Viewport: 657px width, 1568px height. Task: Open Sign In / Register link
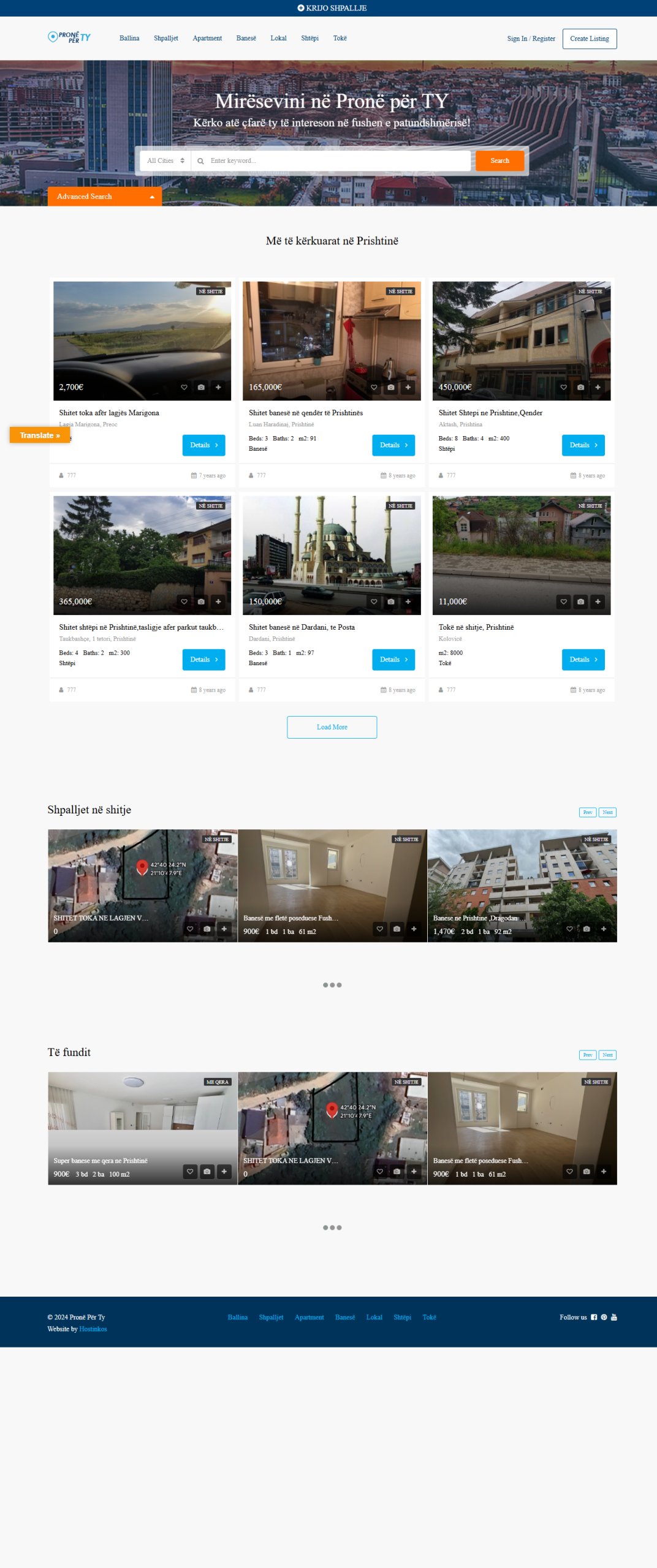(531, 39)
